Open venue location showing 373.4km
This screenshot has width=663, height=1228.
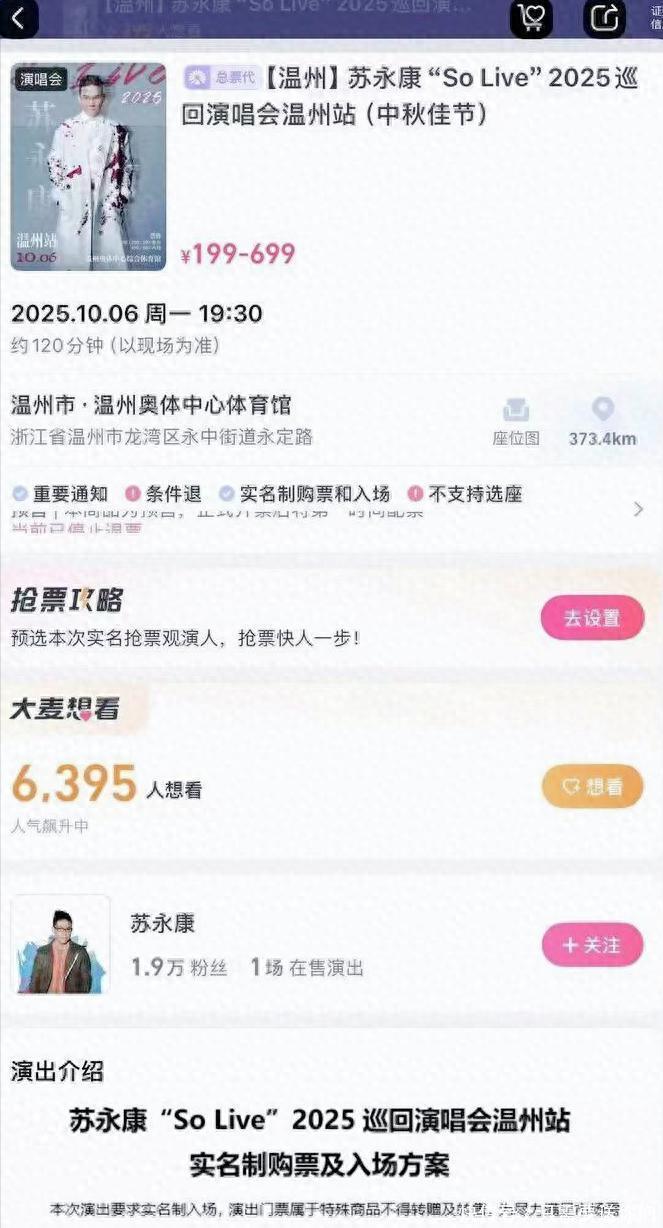(x=602, y=422)
